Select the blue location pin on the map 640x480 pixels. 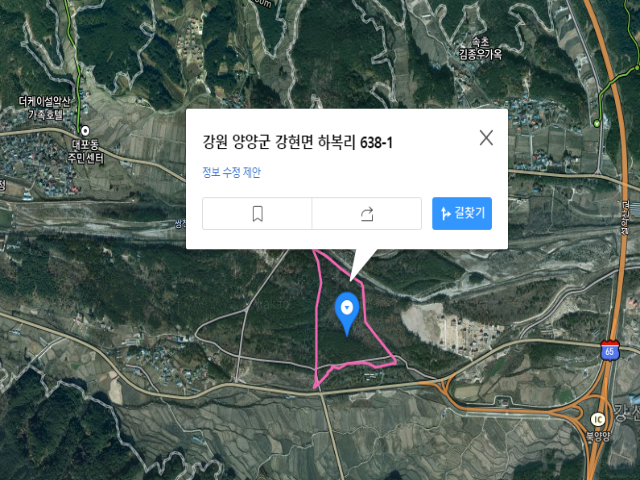pos(348,312)
